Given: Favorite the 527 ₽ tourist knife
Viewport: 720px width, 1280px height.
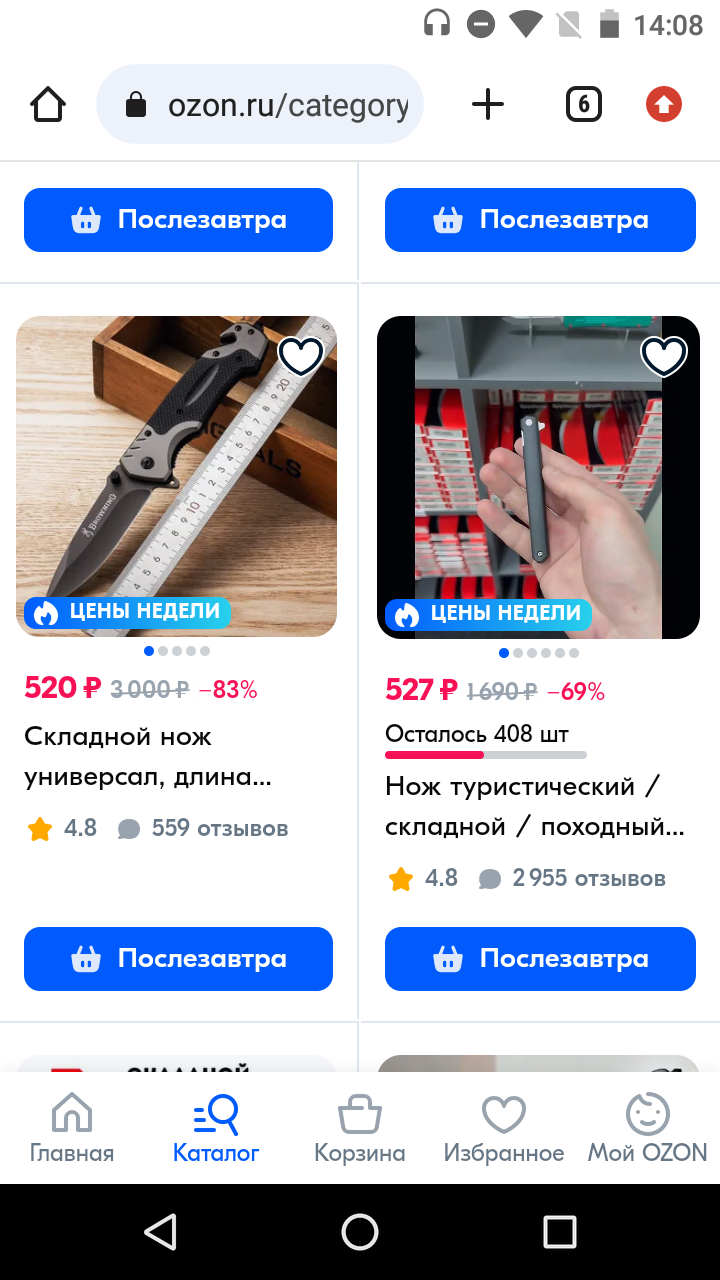Looking at the screenshot, I should [x=663, y=355].
